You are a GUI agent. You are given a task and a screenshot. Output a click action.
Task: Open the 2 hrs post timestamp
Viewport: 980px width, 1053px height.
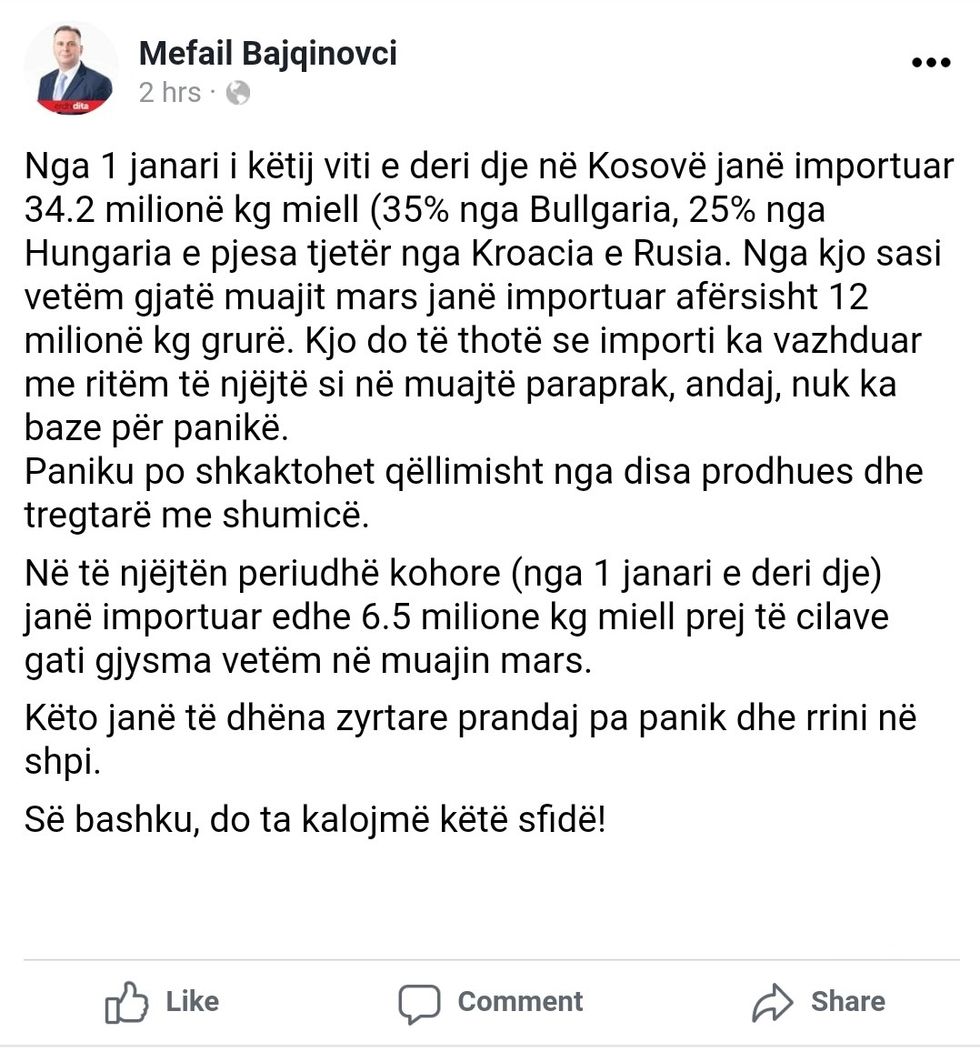coord(170,93)
